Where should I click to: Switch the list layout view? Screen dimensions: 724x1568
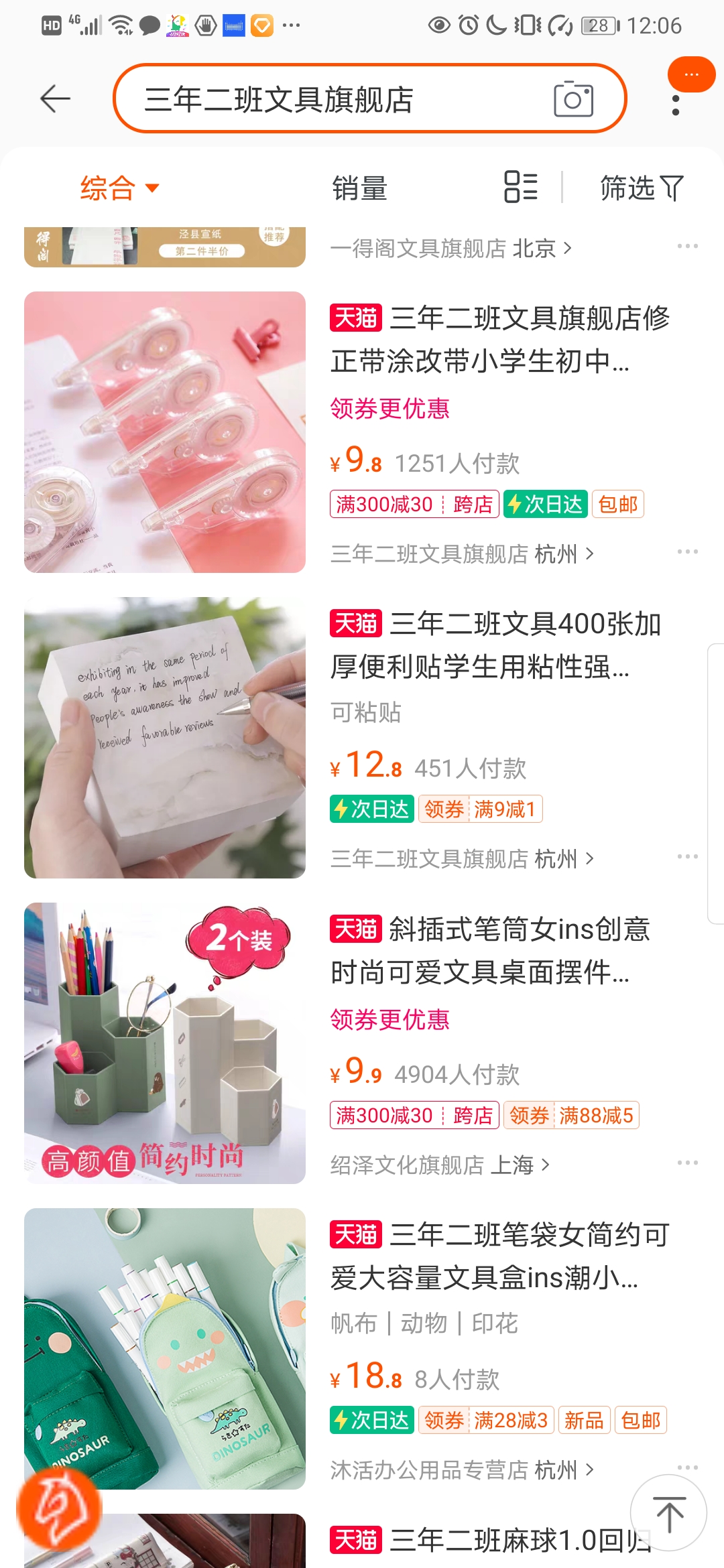coord(521,187)
